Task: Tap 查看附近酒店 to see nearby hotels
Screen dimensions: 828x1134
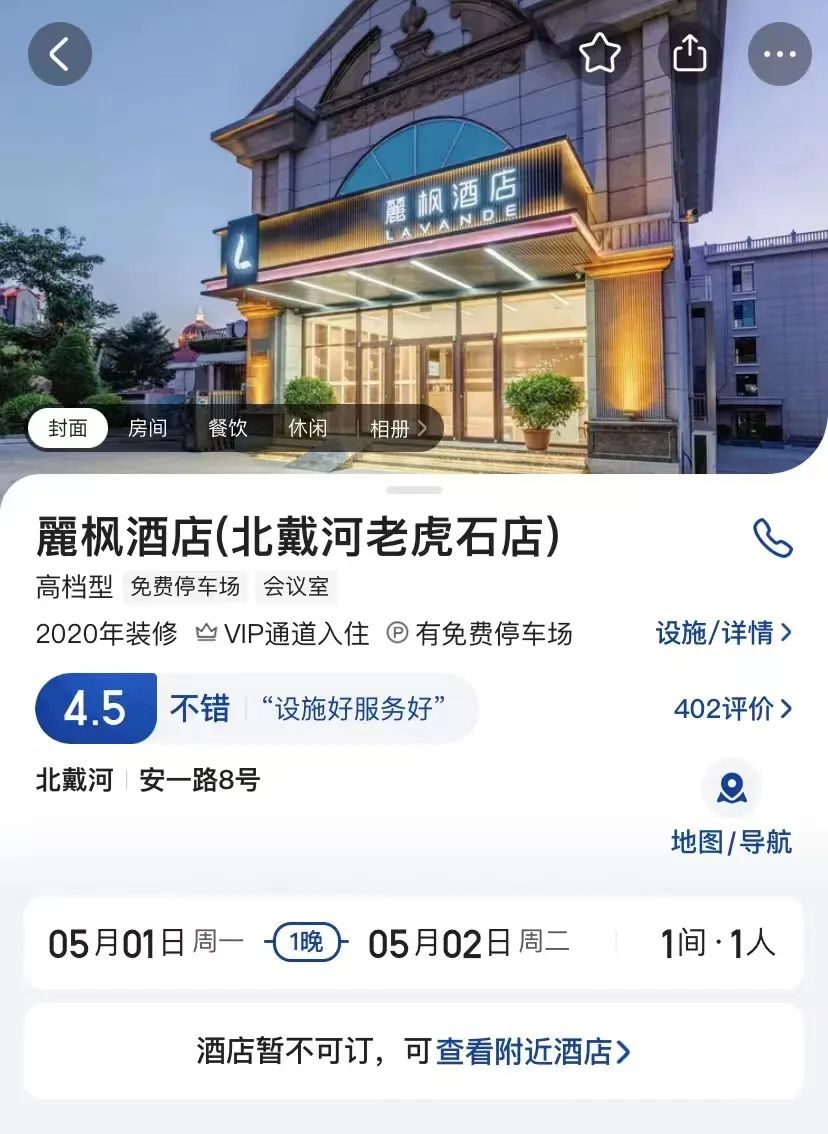Action: [533, 1052]
